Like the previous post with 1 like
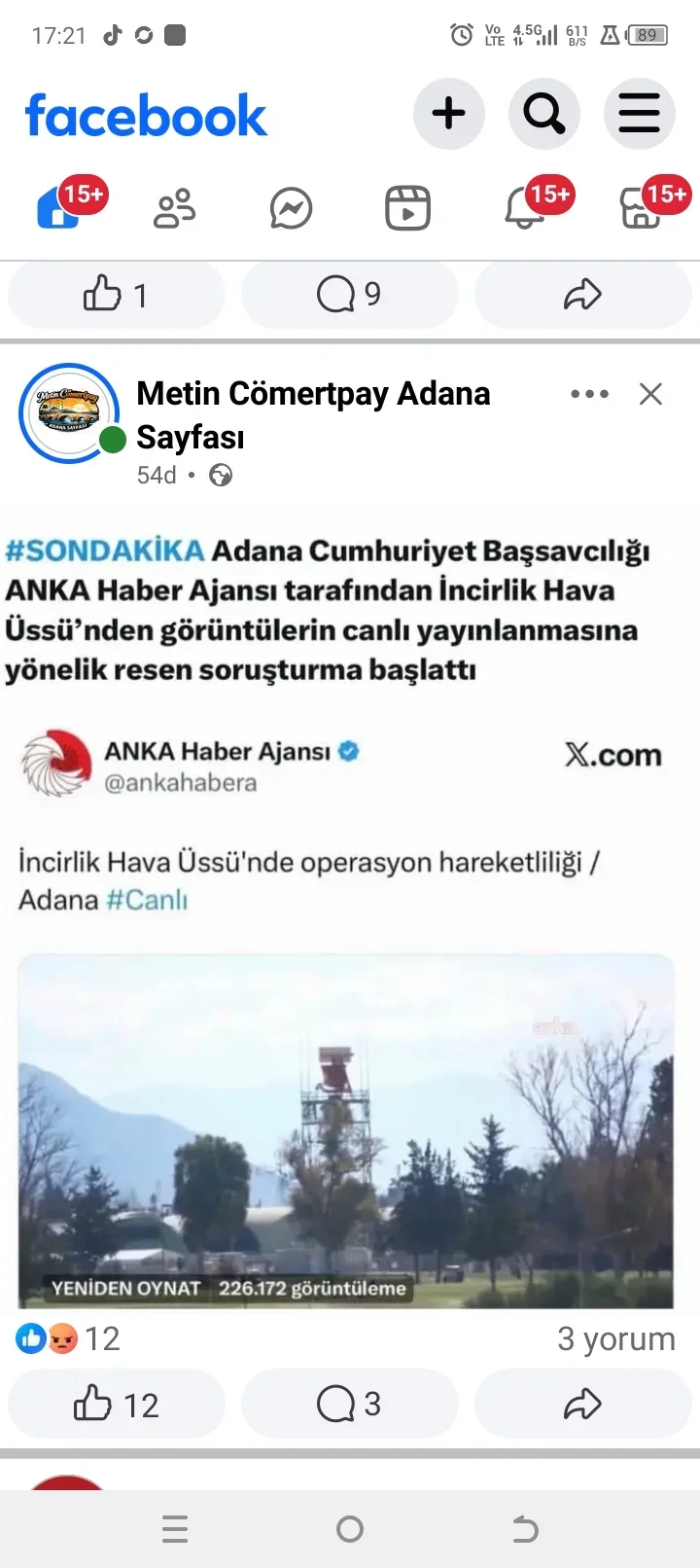 116,295
